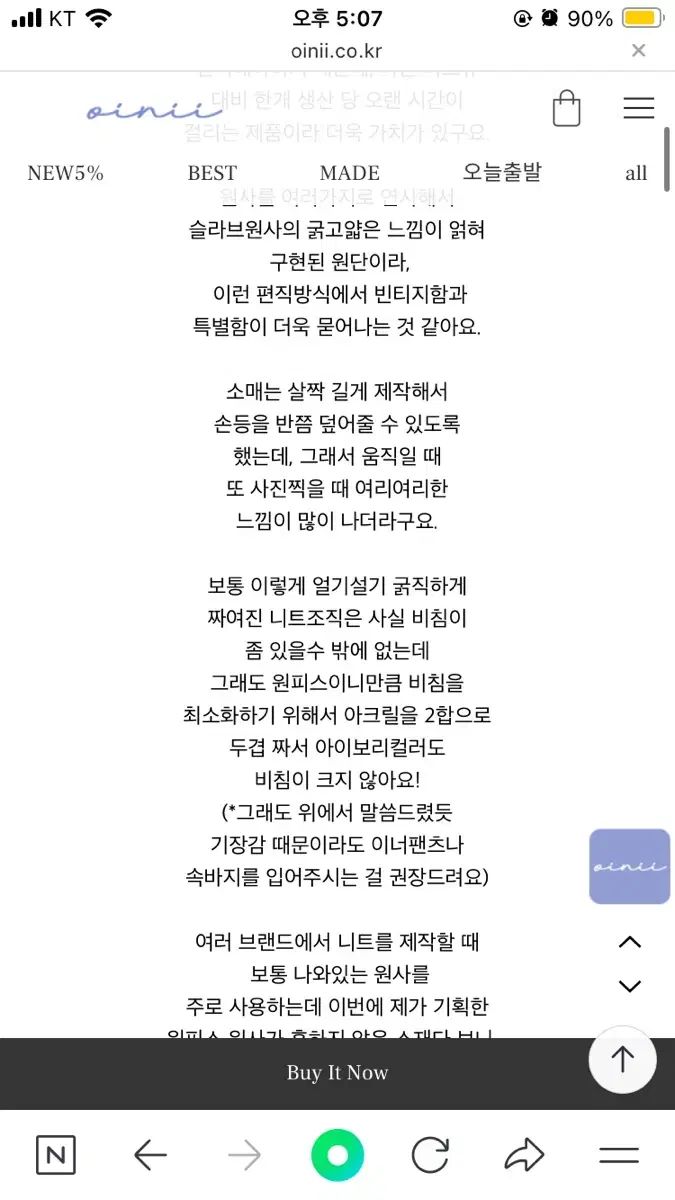Reload the current page
The height and width of the screenshot is (1200, 675).
click(x=430, y=1156)
